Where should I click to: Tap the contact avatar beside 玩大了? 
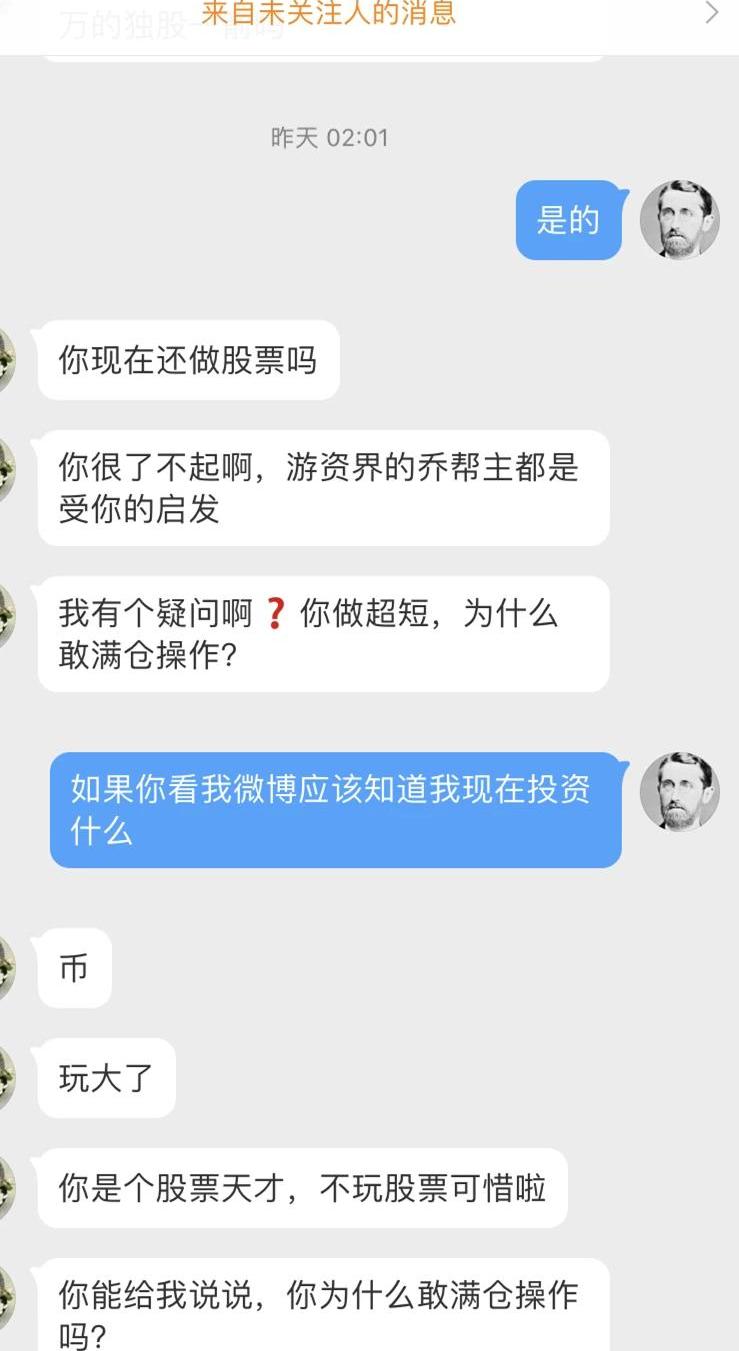(x=6, y=1078)
